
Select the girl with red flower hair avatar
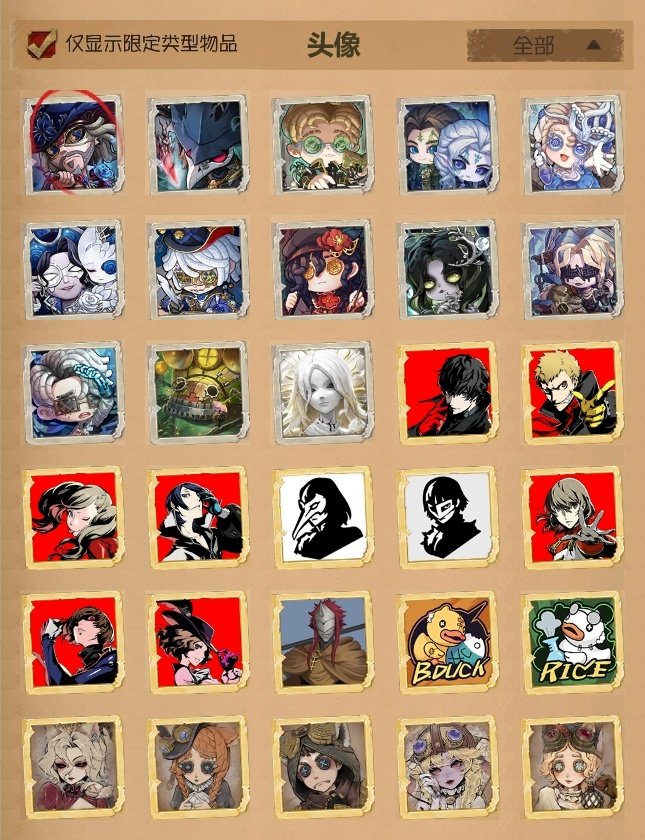[x=322, y=270]
